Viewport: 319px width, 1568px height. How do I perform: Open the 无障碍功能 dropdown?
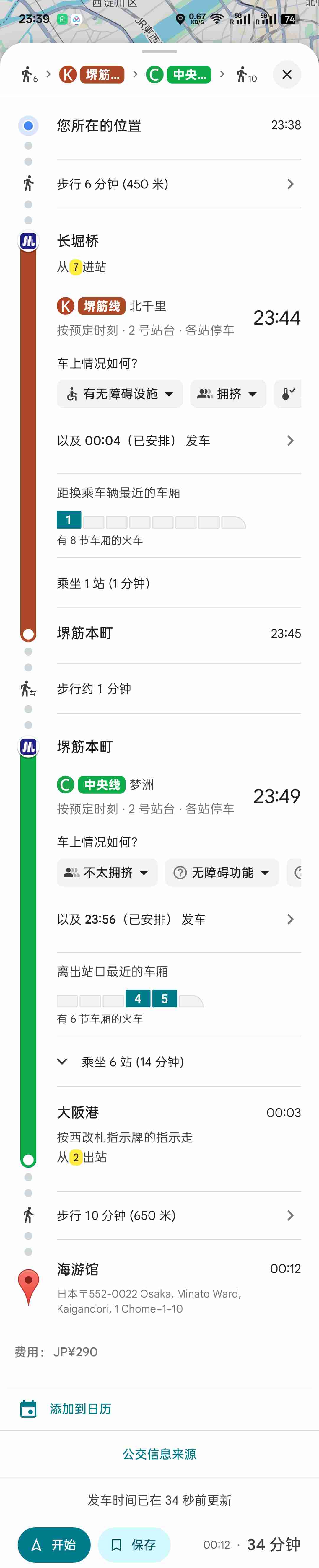point(222,872)
